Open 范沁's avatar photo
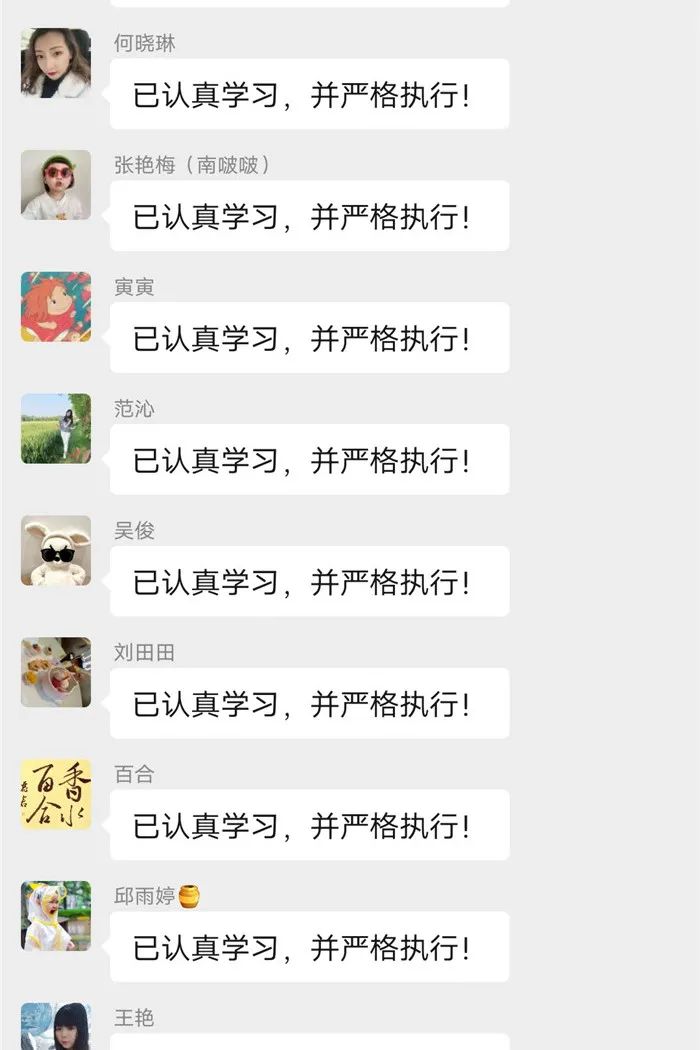Screen dimensions: 700x1050 point(56,429)
